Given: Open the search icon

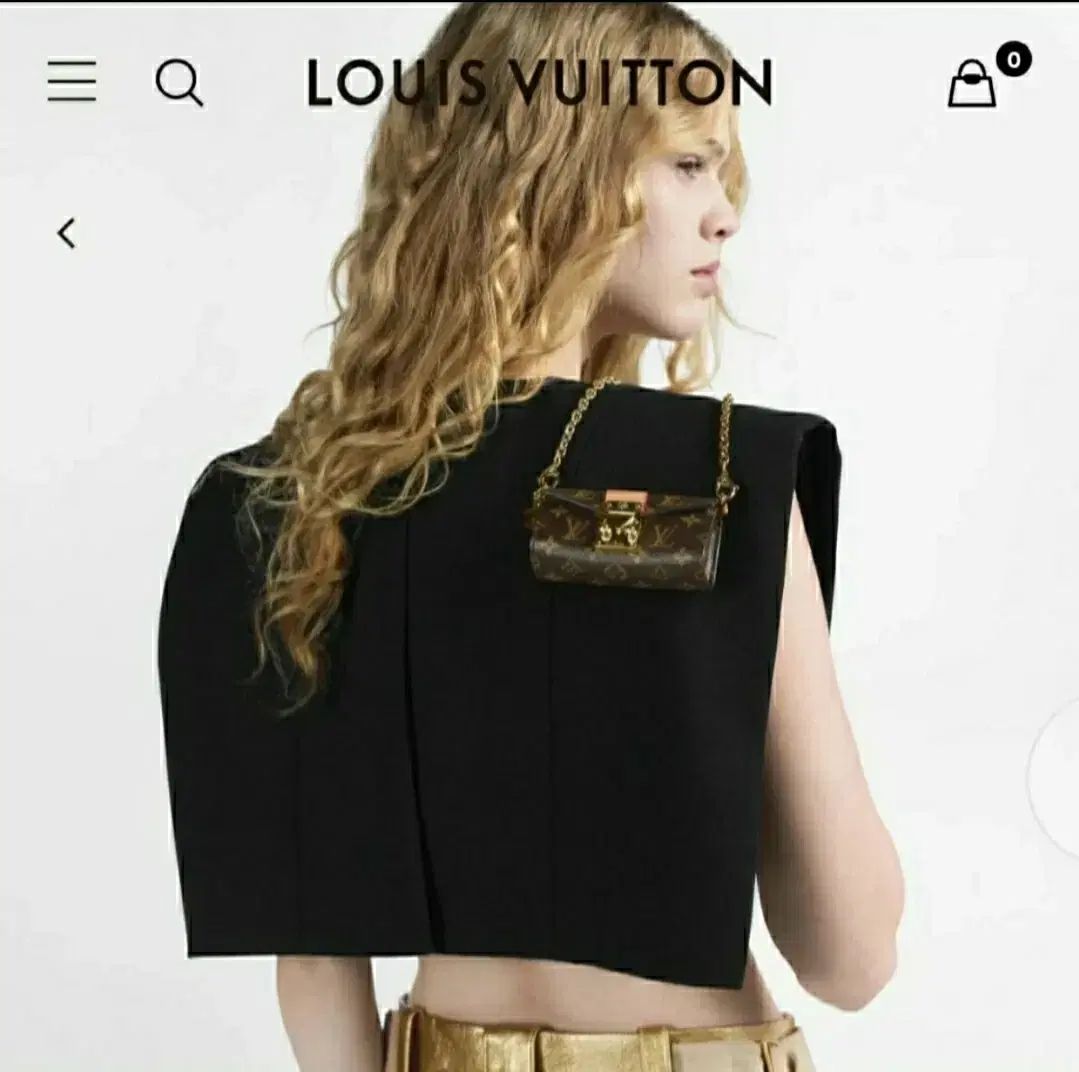Looking at the screenshot, I should coord(179,83).
